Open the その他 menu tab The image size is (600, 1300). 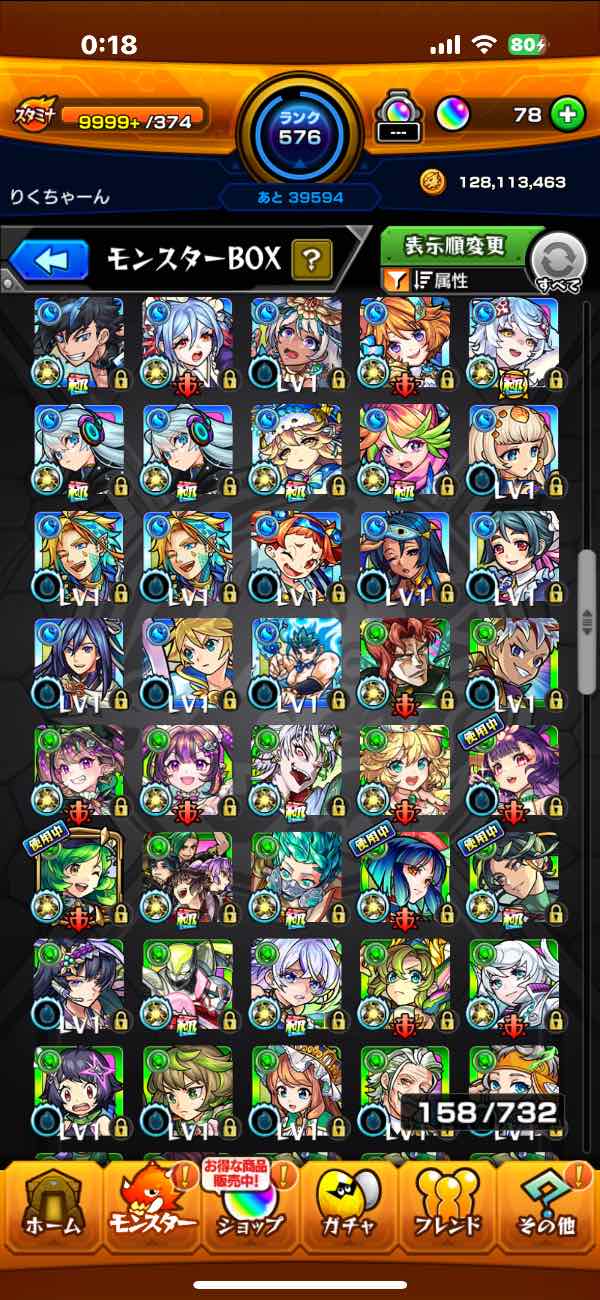pos(547,1203)
